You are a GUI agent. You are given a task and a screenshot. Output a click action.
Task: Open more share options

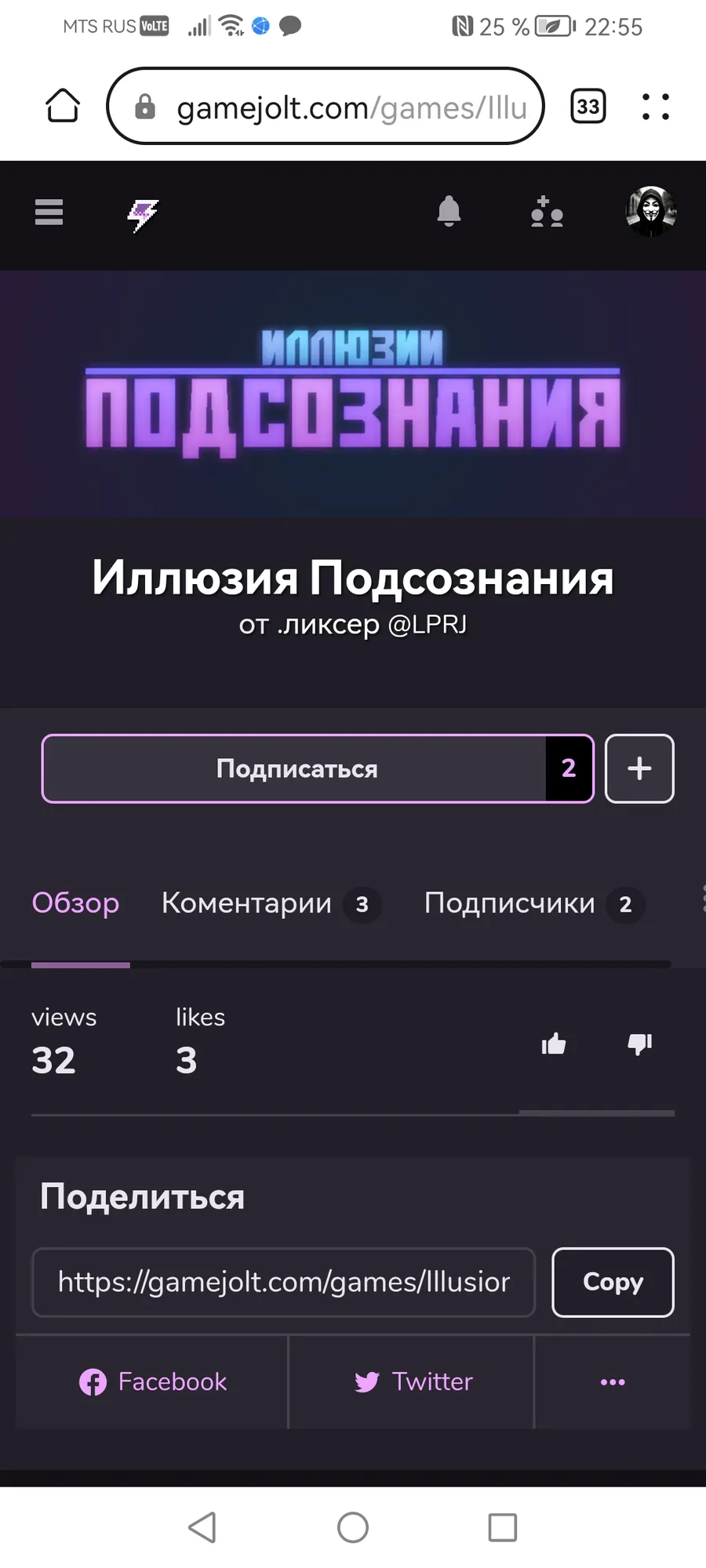click(613, 1381)
